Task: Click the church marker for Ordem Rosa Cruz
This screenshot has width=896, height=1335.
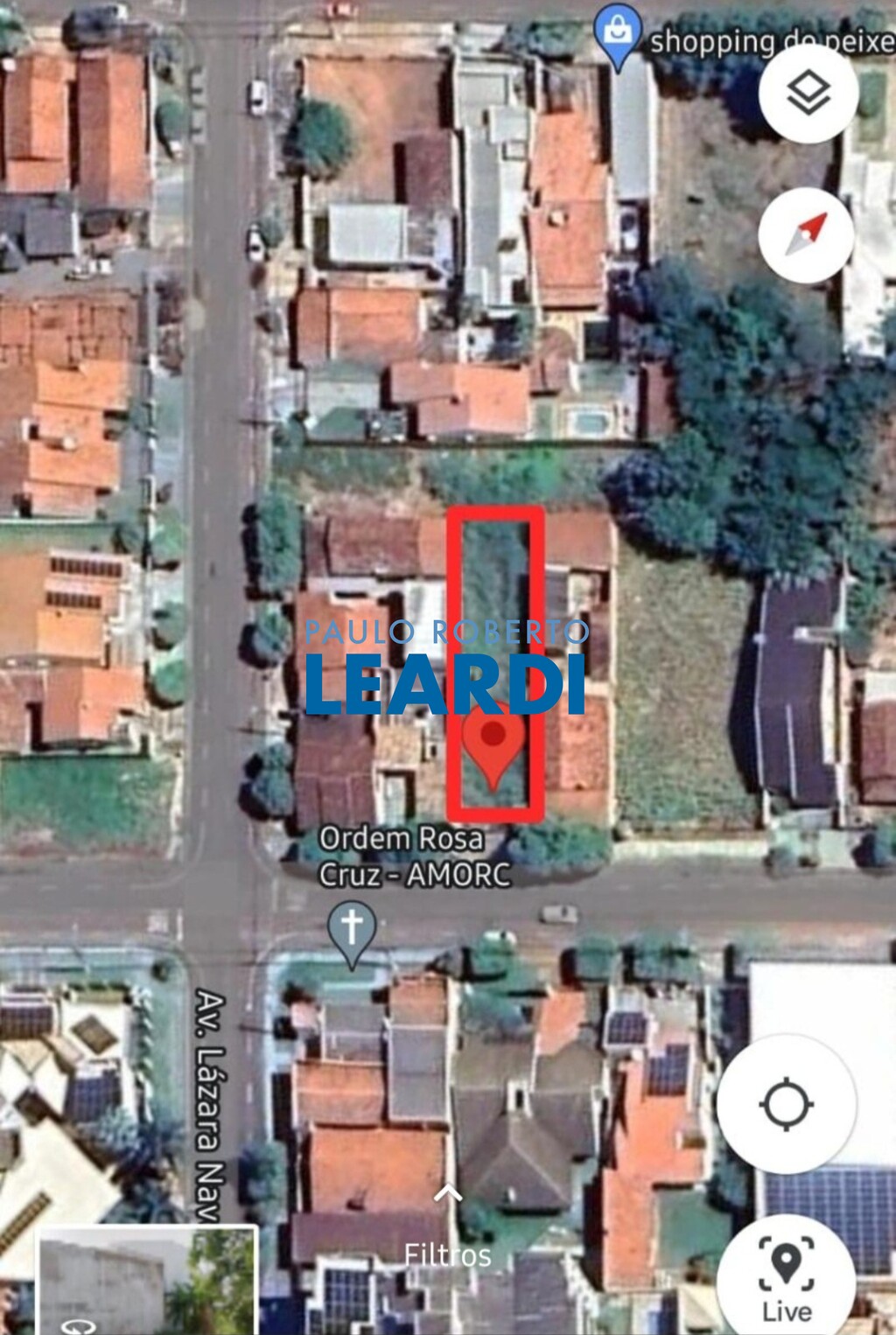Action: pos(353,927)
